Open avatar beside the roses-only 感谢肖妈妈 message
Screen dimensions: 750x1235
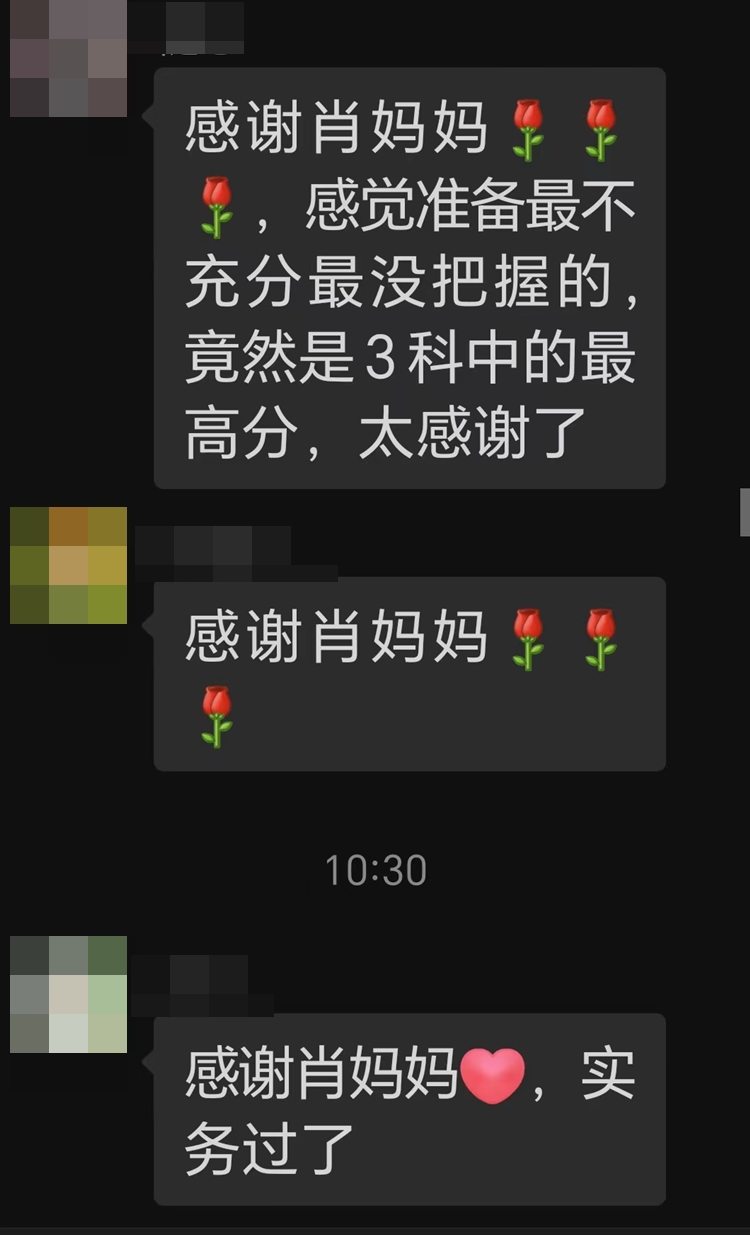(x=68, y=565)
